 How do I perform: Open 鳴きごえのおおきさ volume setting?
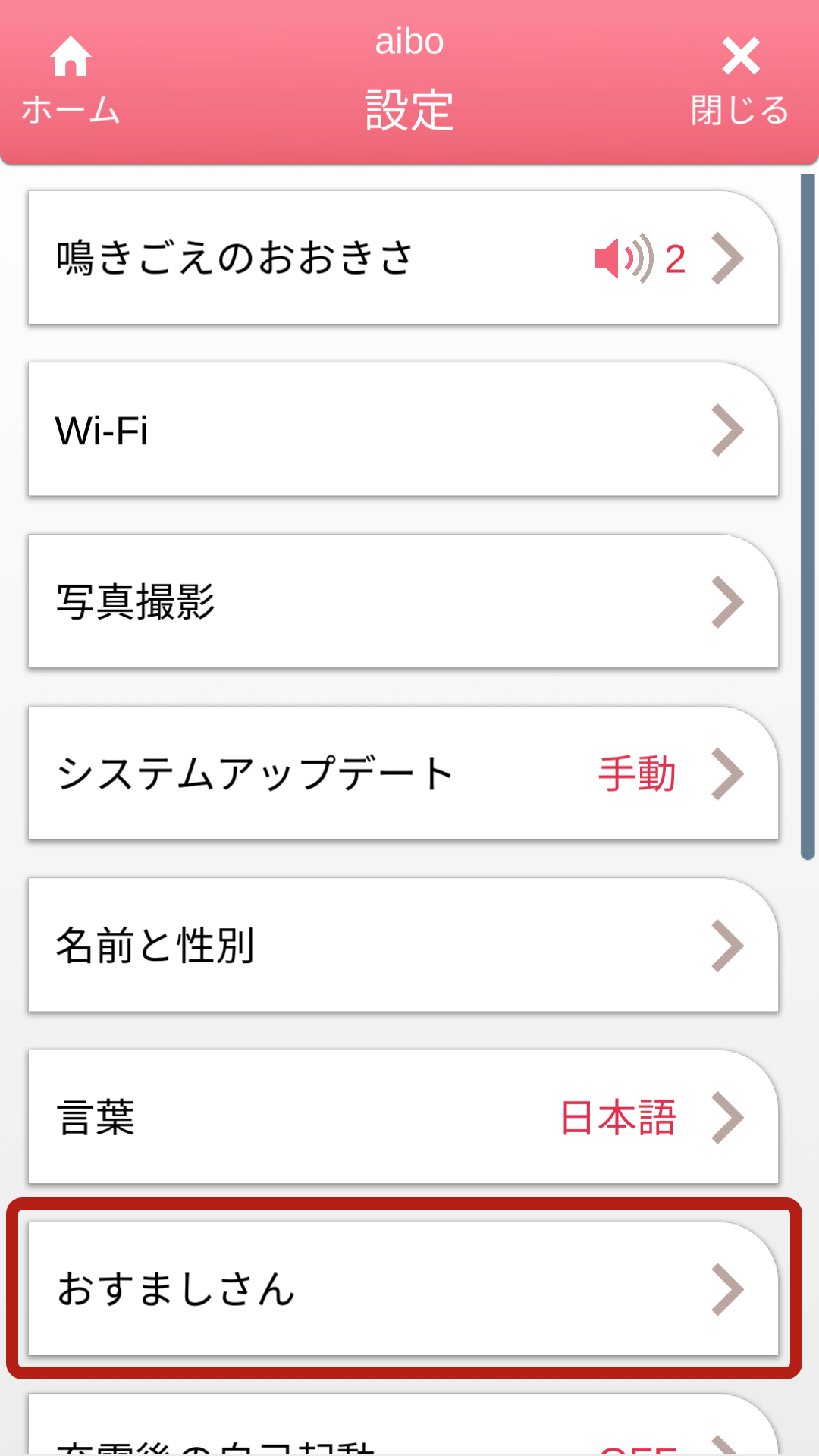coord(403,258)
